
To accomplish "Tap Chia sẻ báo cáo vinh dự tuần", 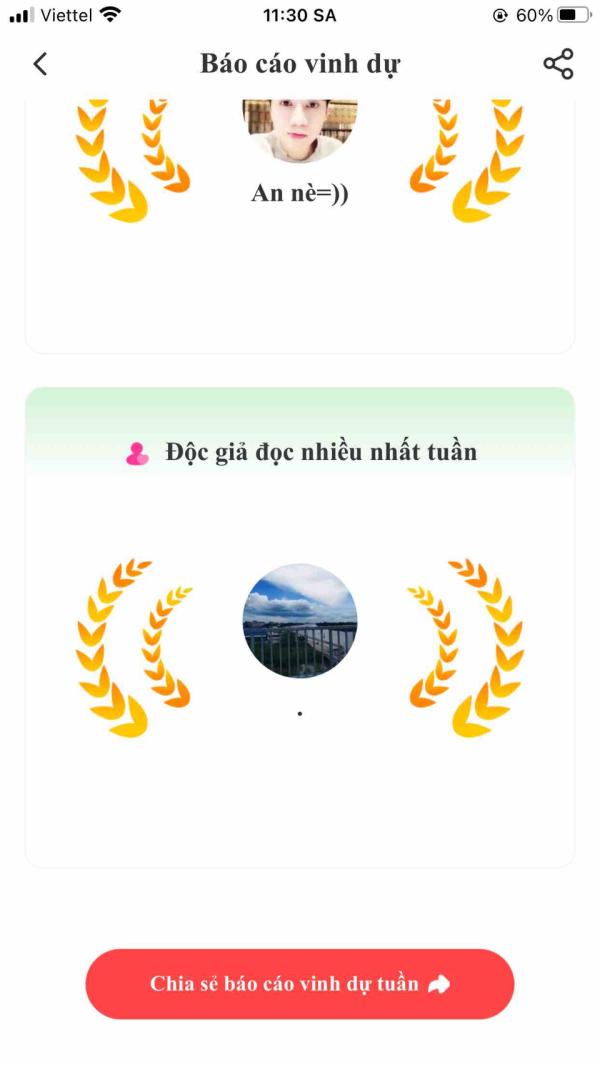I will (x=300, y=984).
